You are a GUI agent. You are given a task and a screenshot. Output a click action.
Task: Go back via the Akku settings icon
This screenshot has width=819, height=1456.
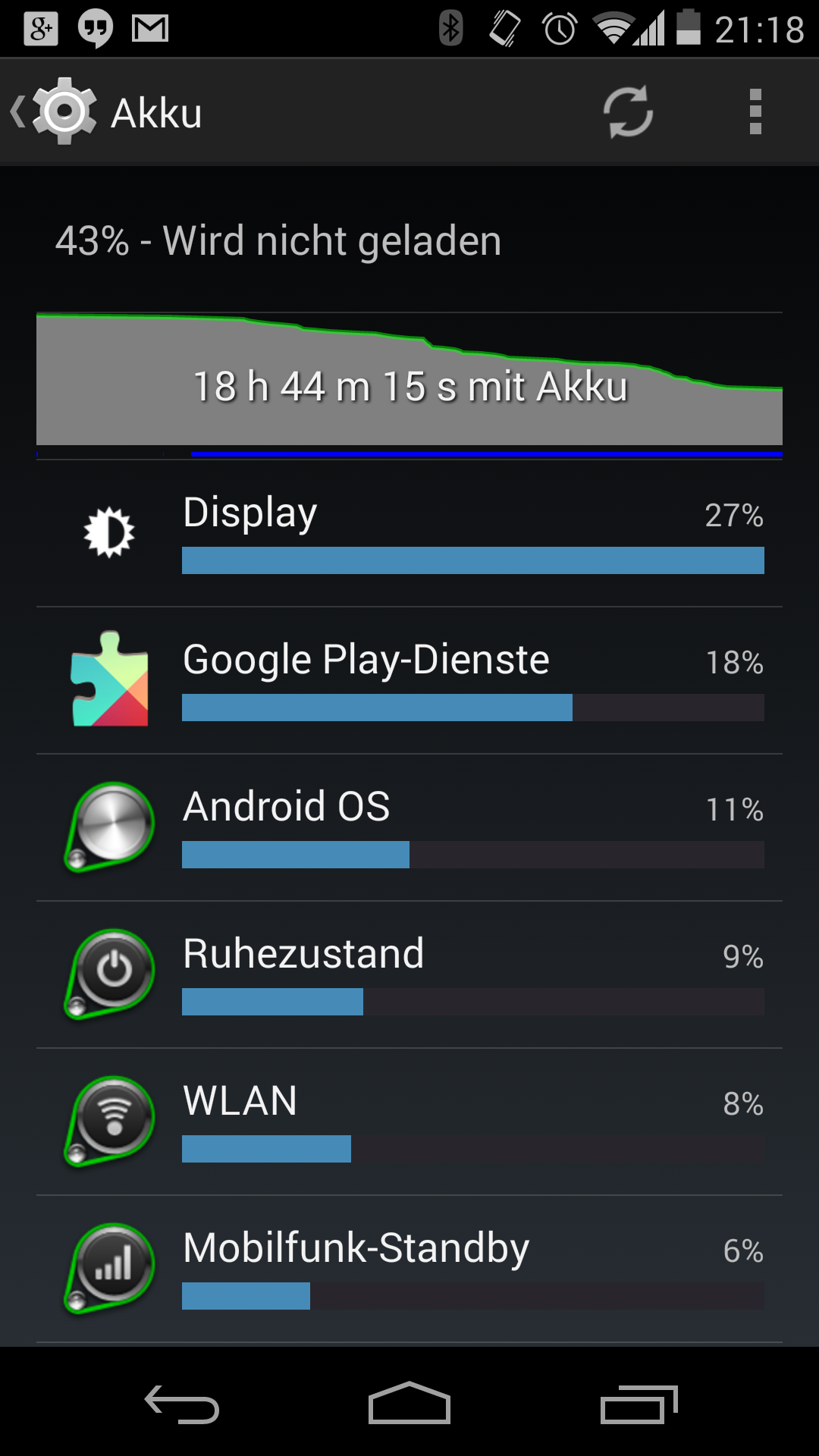(55, 112)
